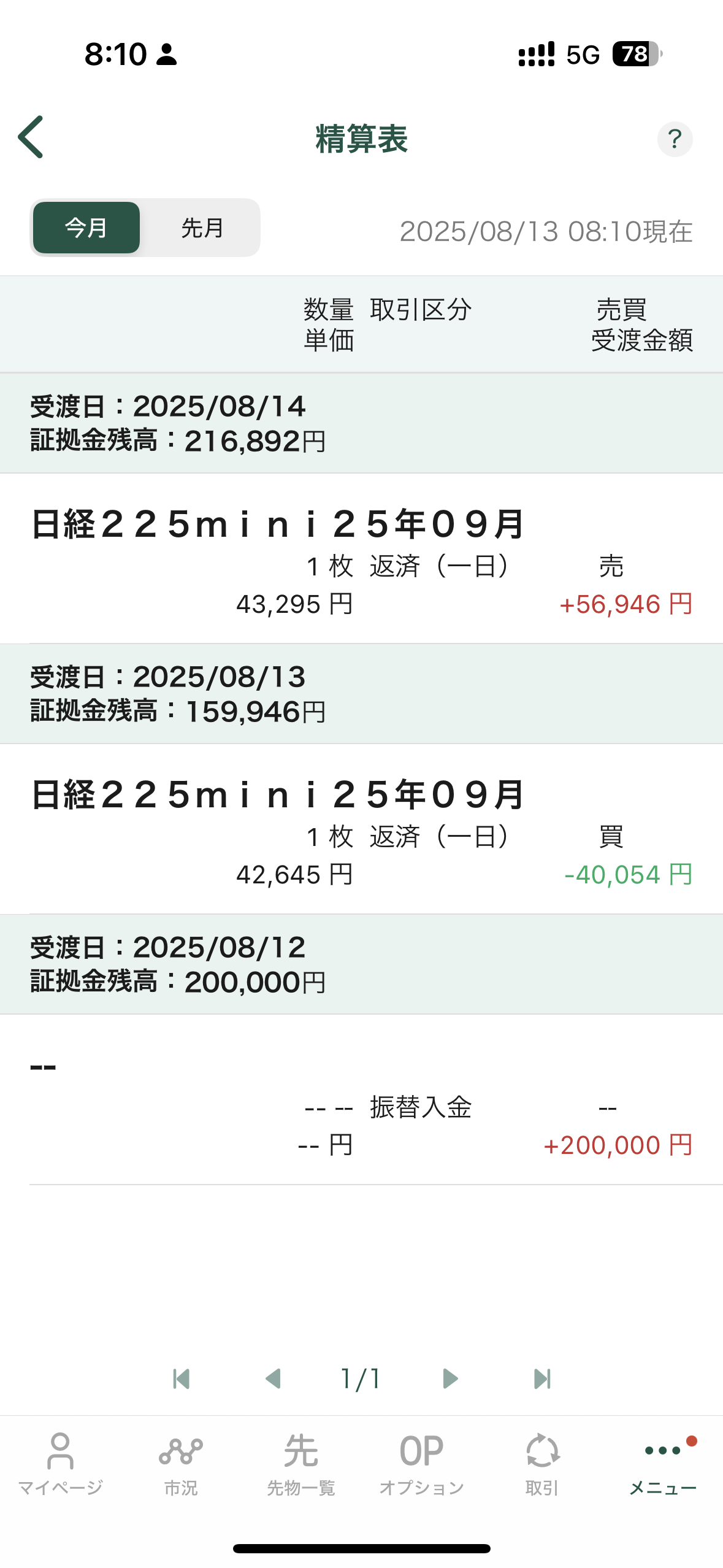Jump to the last page
Viewport: 723px width, 1568px height.
(542, 1378)
